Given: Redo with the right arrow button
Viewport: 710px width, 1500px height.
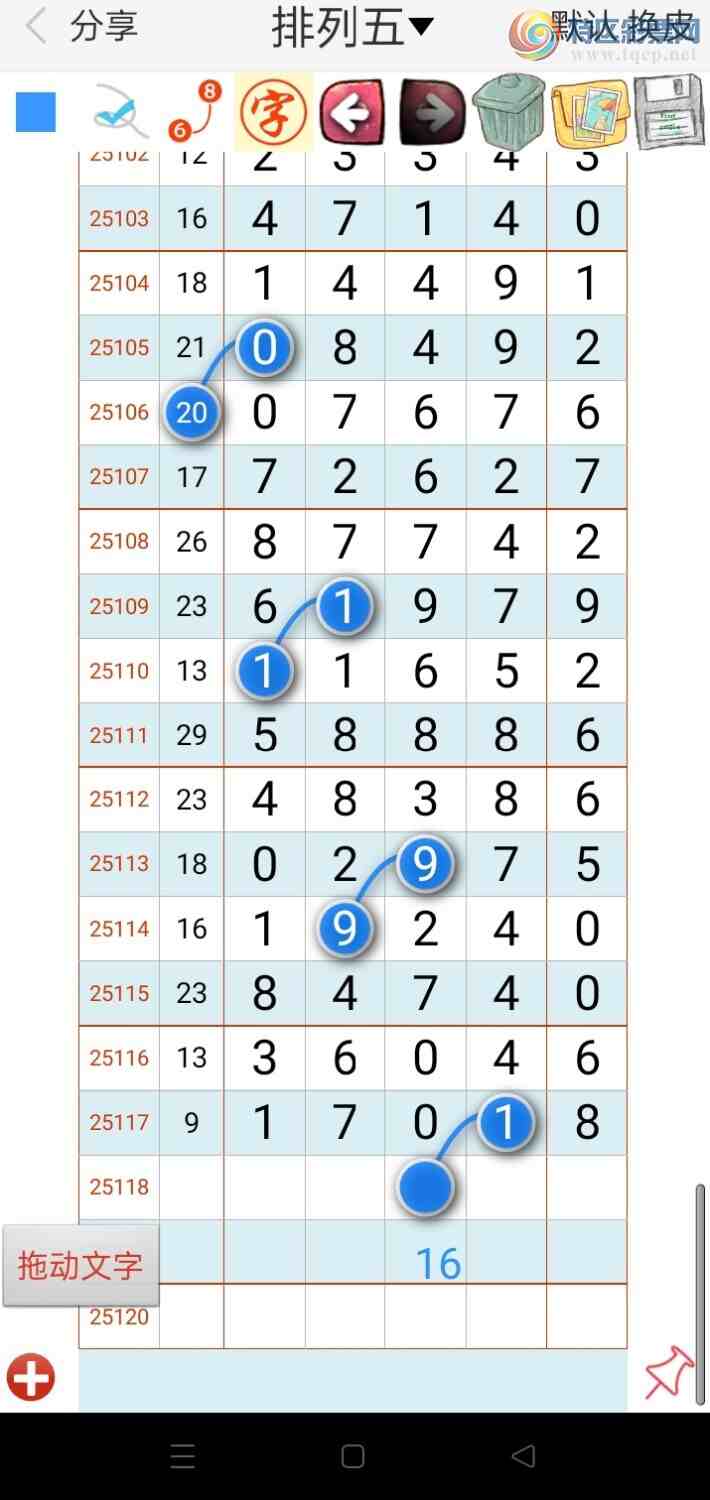Looking at the screenshot, I should 432,113.
